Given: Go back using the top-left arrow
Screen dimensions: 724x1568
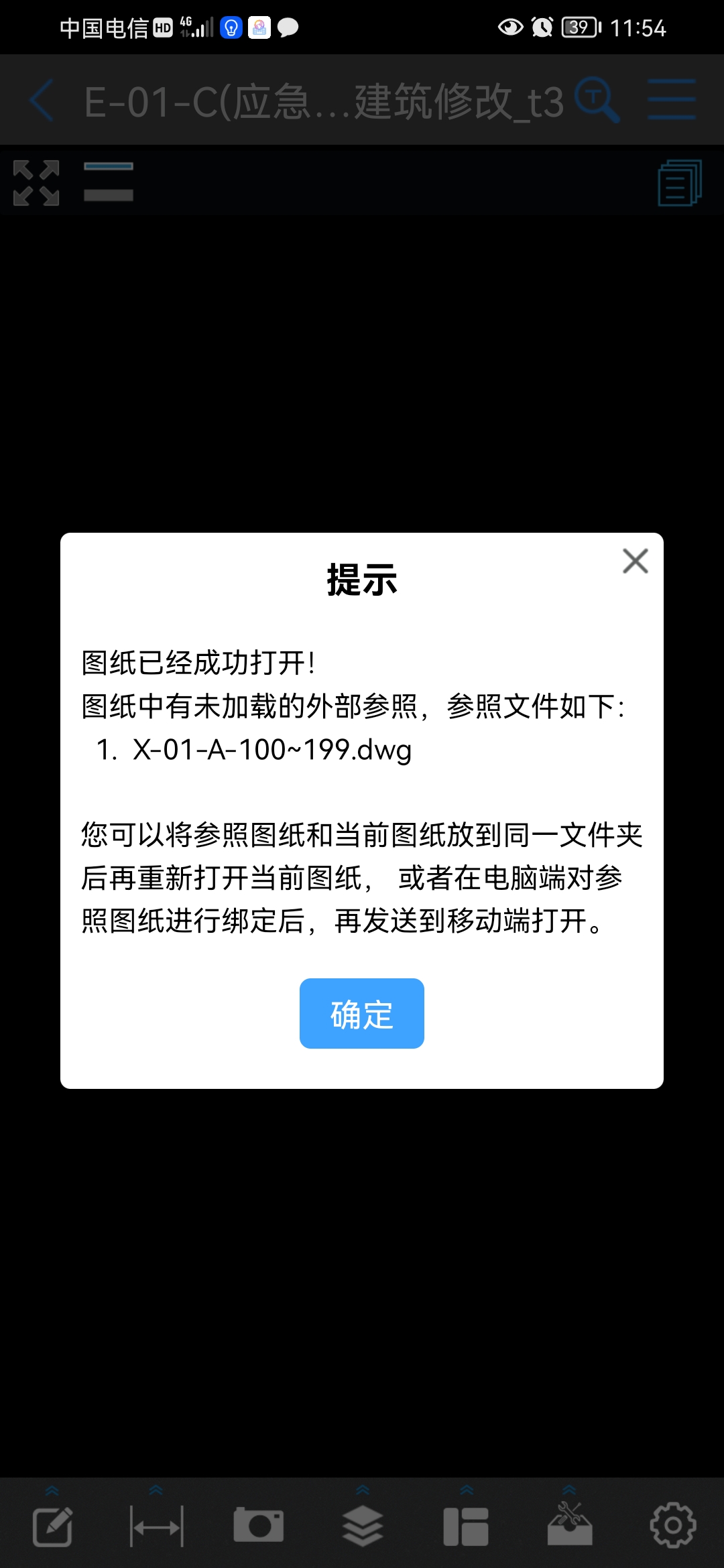Looking at the screenshot, I should 42,101.
